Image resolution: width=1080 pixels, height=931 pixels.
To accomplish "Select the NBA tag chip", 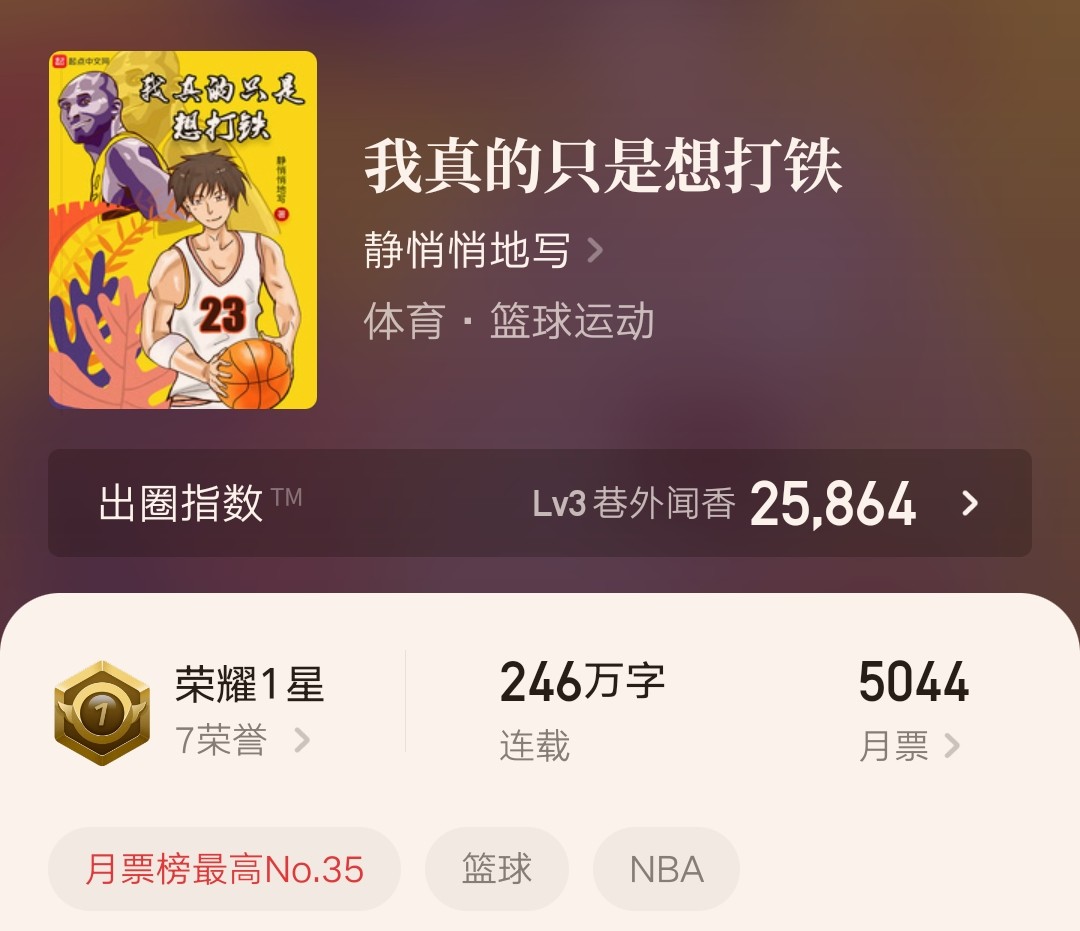I will pos(666,869).
